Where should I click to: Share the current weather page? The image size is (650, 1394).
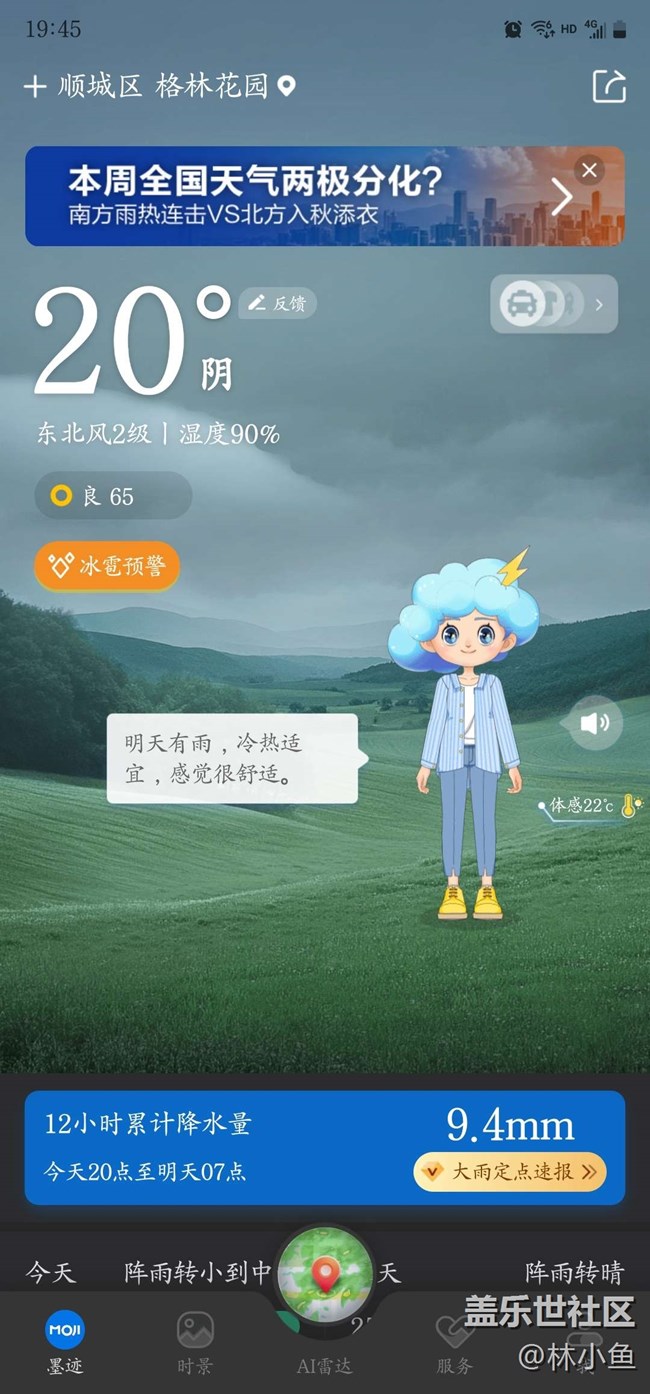click(609, 87)
